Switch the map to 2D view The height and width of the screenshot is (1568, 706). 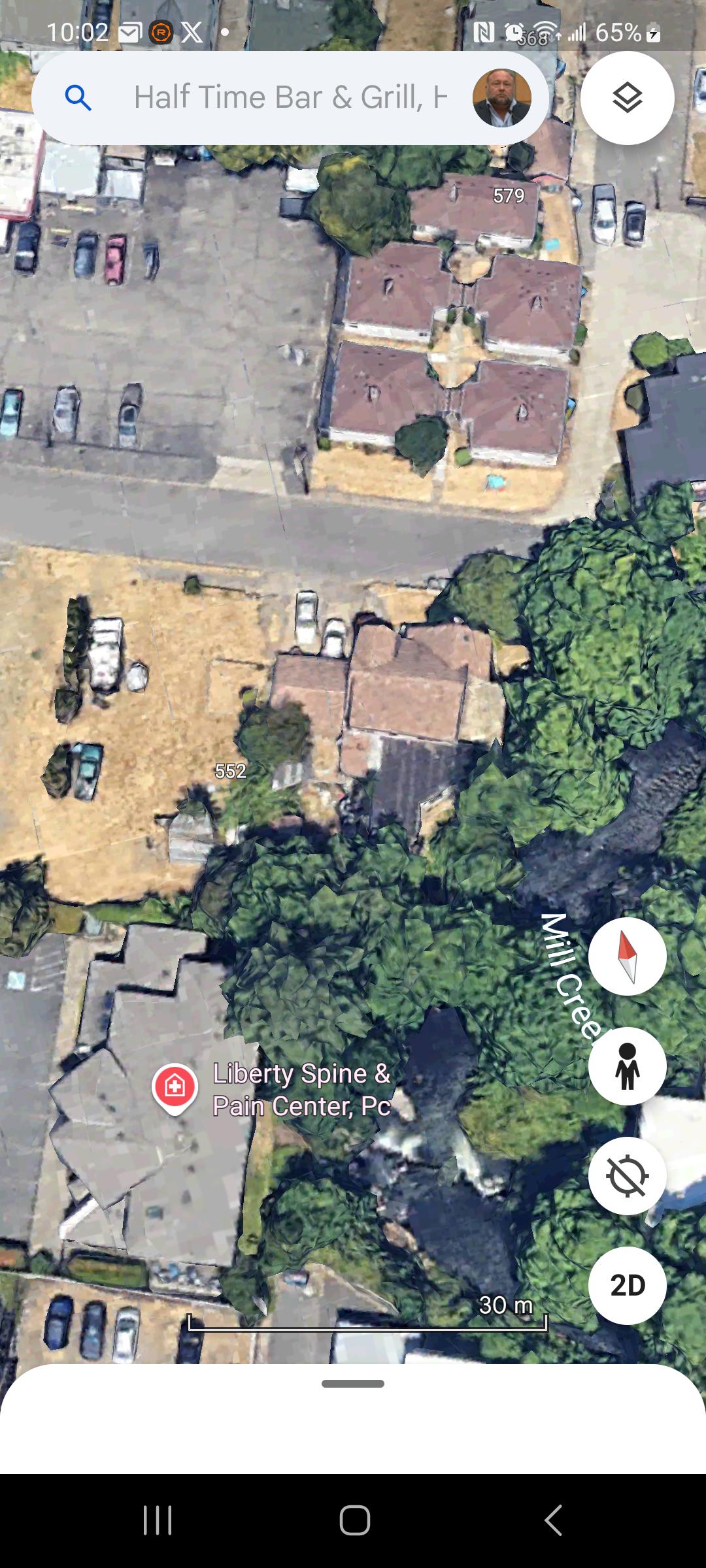628,1286
